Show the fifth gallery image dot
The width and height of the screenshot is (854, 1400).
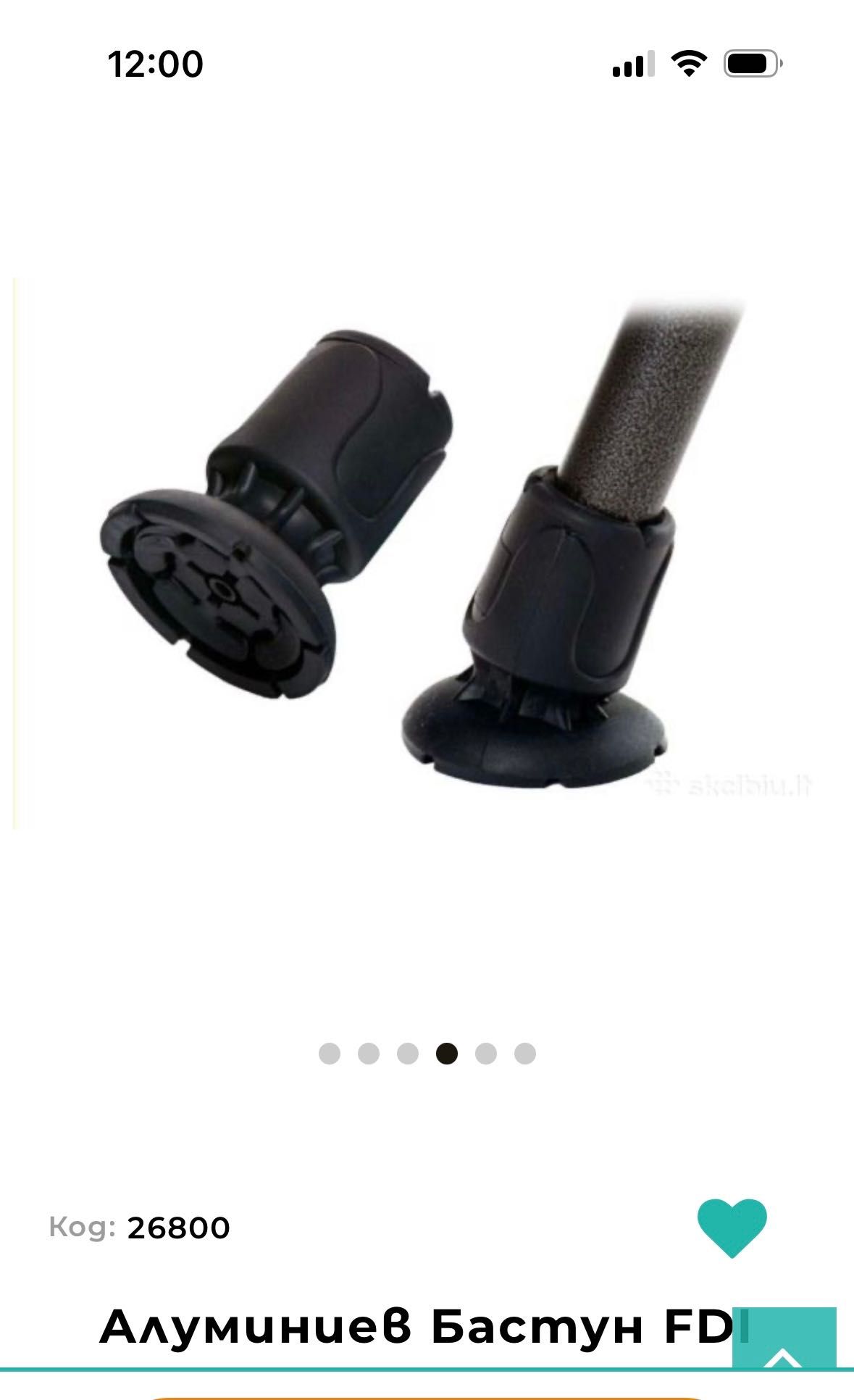coord(486,1054)
